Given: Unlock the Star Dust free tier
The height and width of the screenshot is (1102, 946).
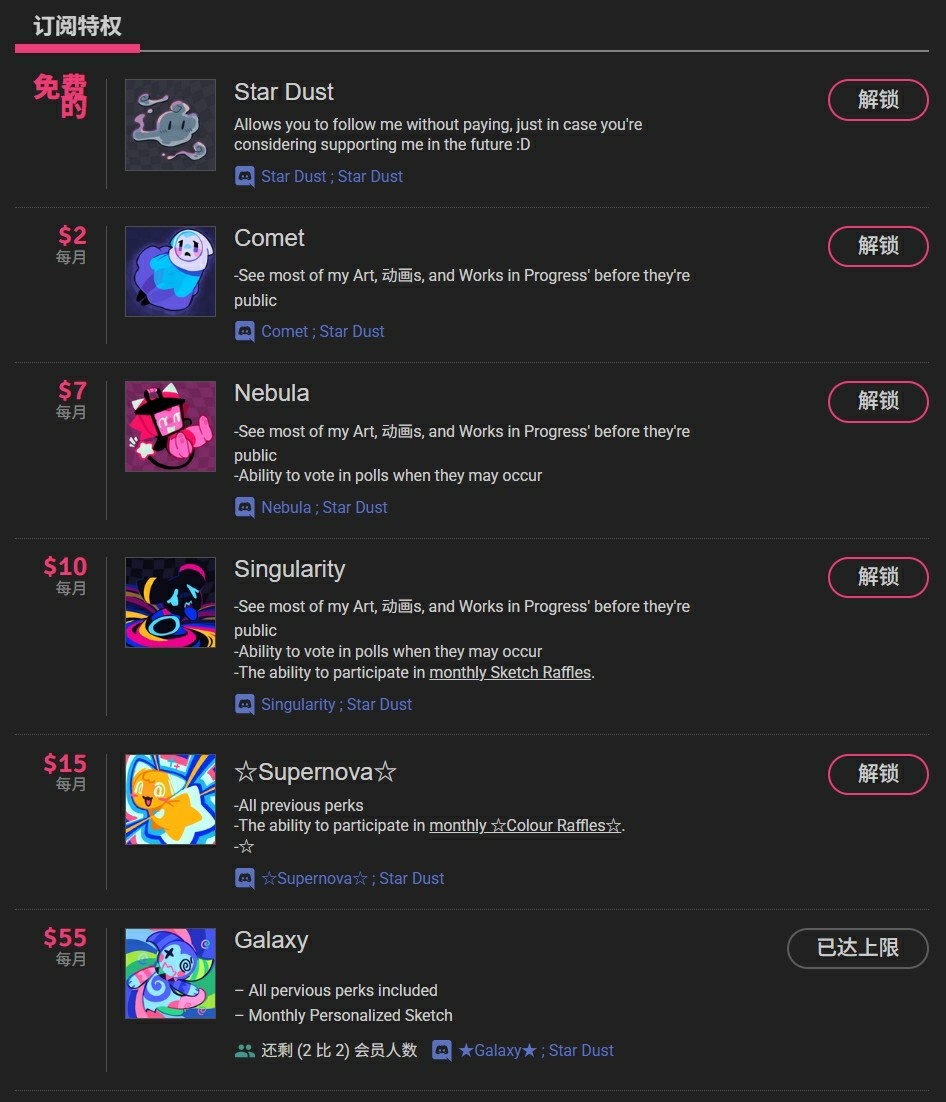Looking at the screenshot, I should click(x=878, y=100).
